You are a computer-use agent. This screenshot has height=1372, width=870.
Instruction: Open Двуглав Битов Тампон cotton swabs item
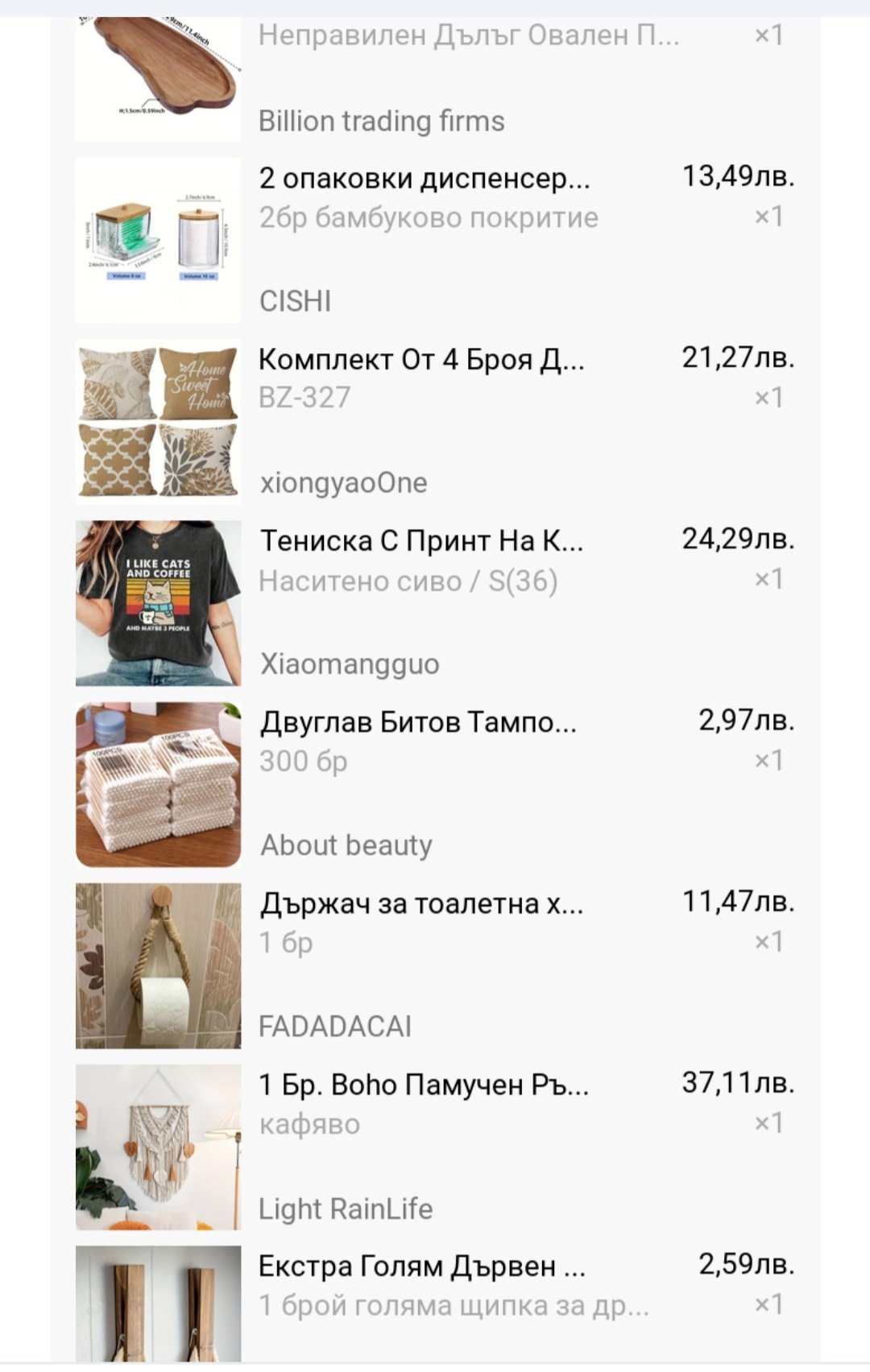[418, 722]
